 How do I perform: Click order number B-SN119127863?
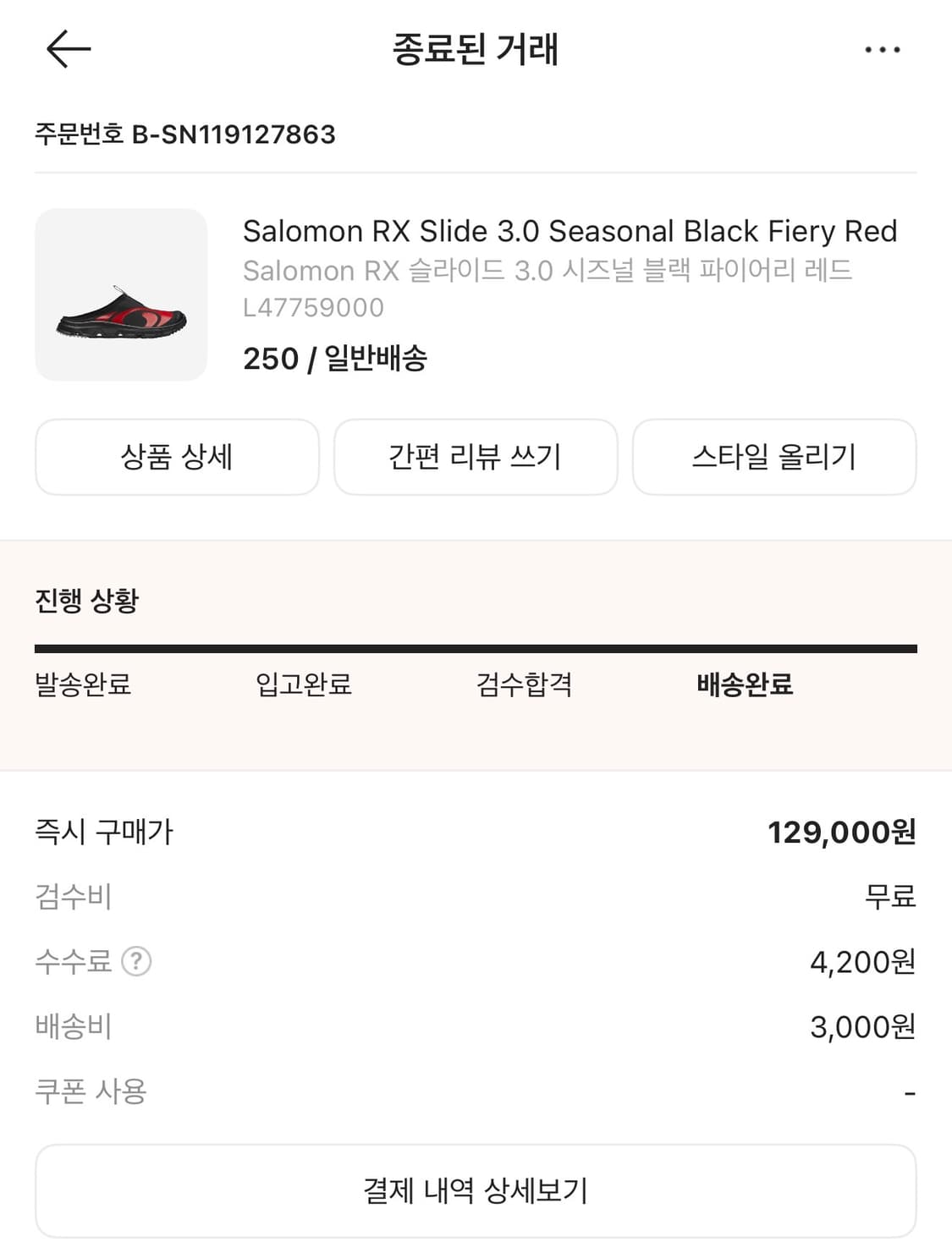[185, 133]
